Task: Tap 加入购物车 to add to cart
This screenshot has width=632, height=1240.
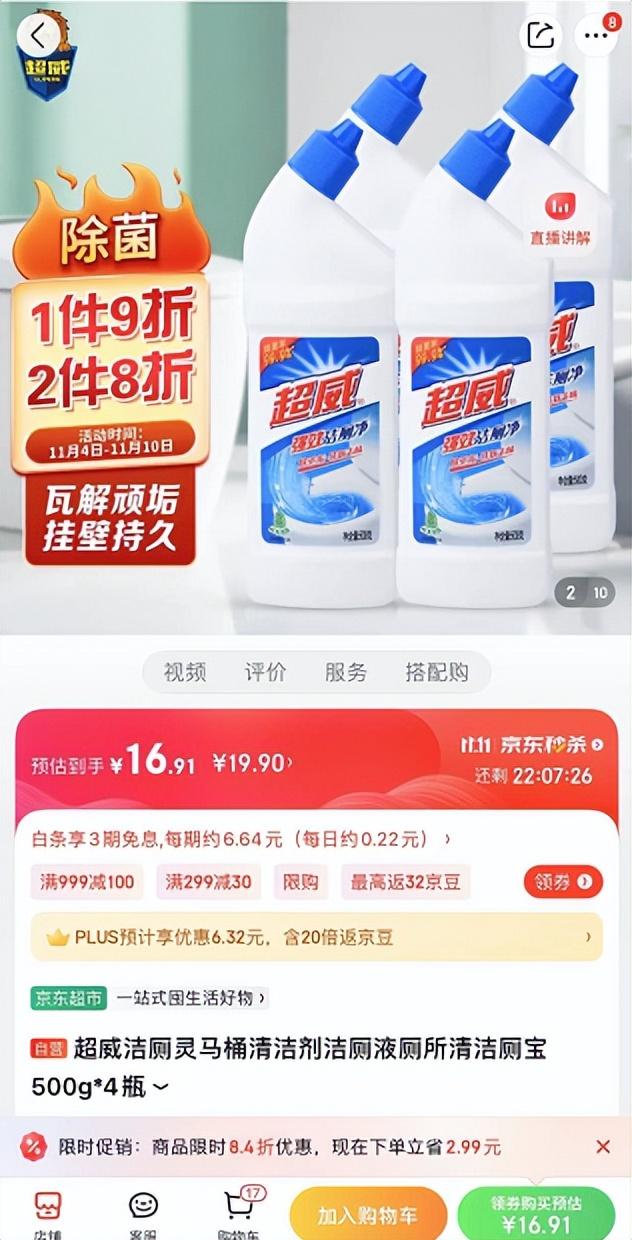Action: point(367,1215)
